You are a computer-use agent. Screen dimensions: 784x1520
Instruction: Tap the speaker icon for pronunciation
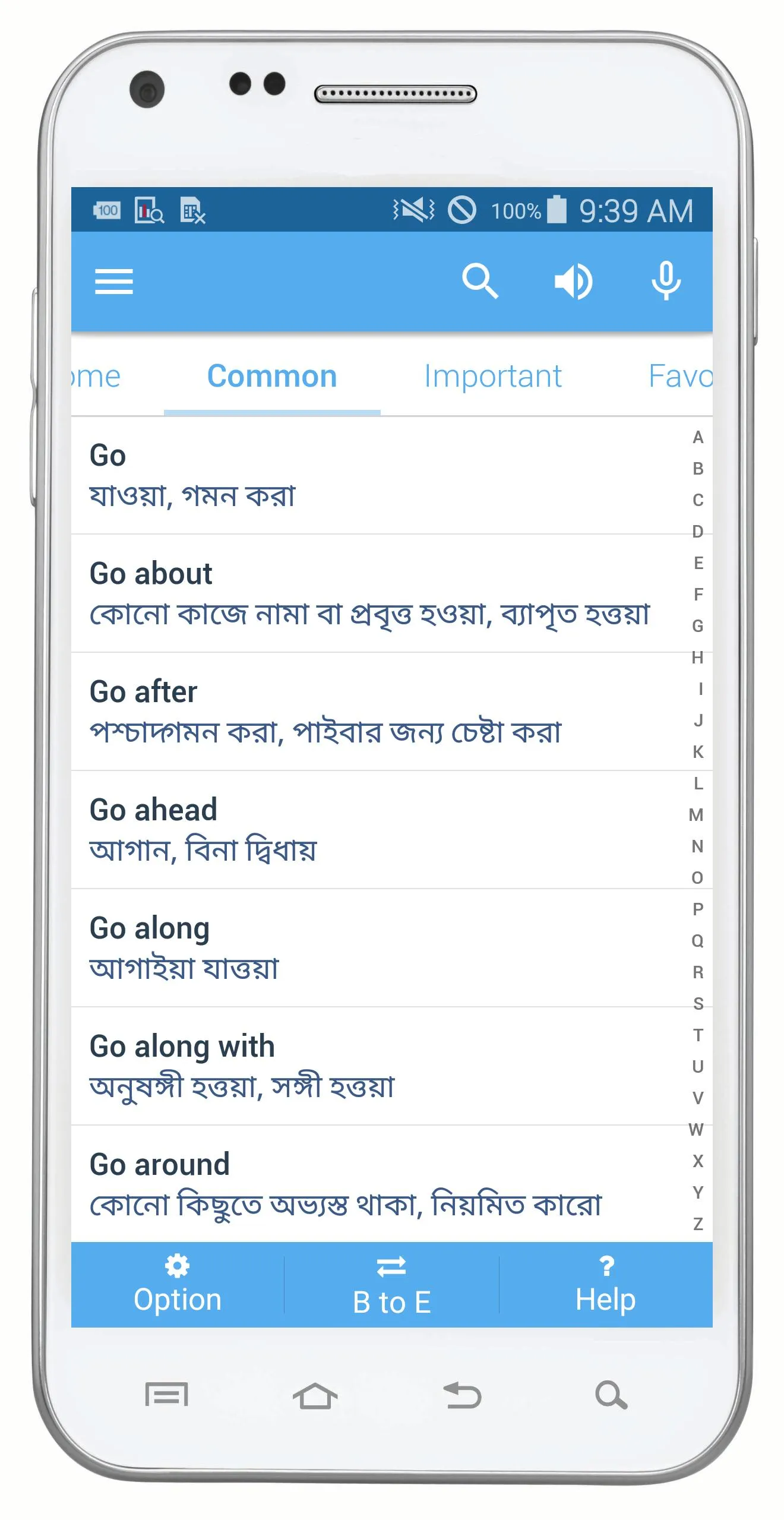(573, 282)
